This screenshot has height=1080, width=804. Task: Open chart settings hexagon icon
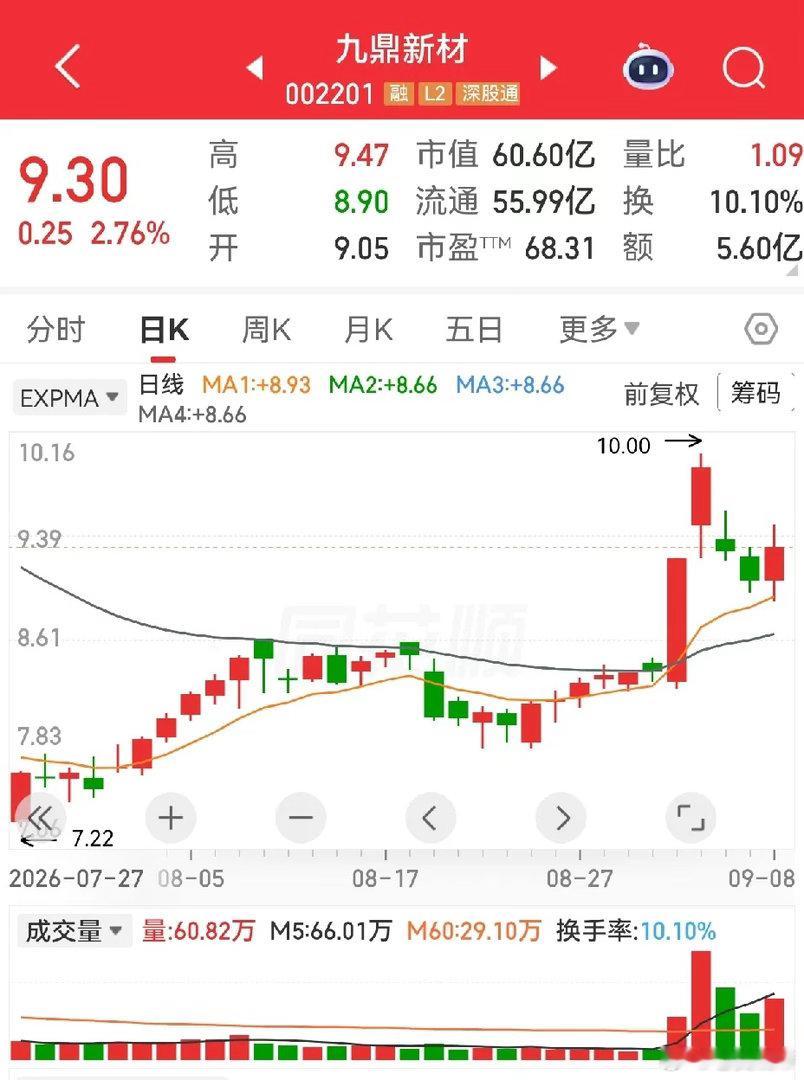(761, 329)
